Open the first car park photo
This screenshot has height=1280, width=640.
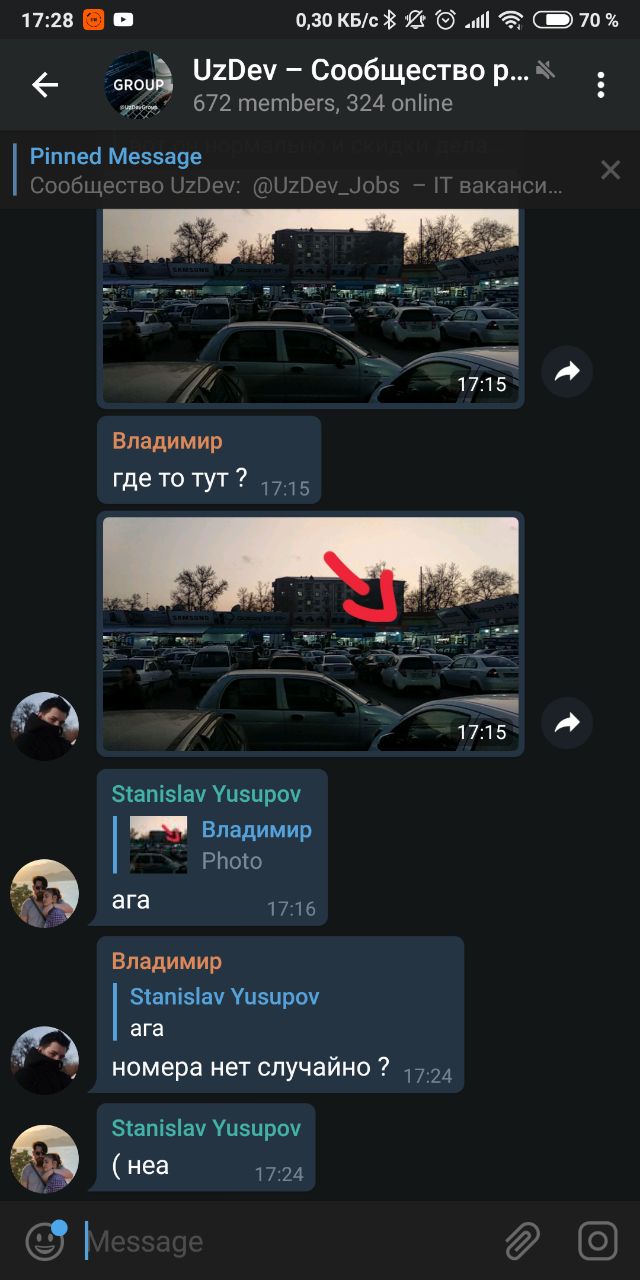310,305
